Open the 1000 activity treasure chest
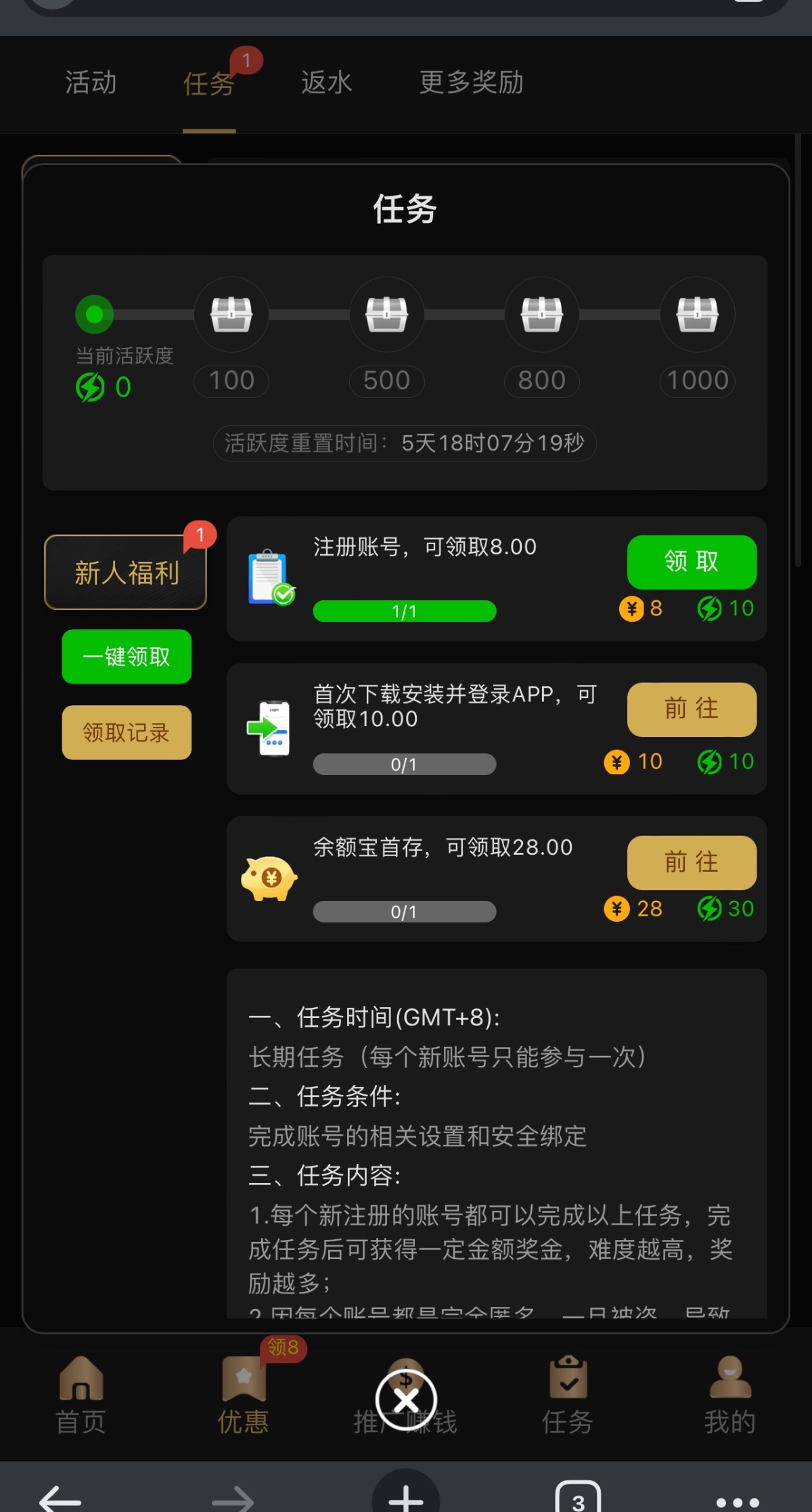 [698, 315]
